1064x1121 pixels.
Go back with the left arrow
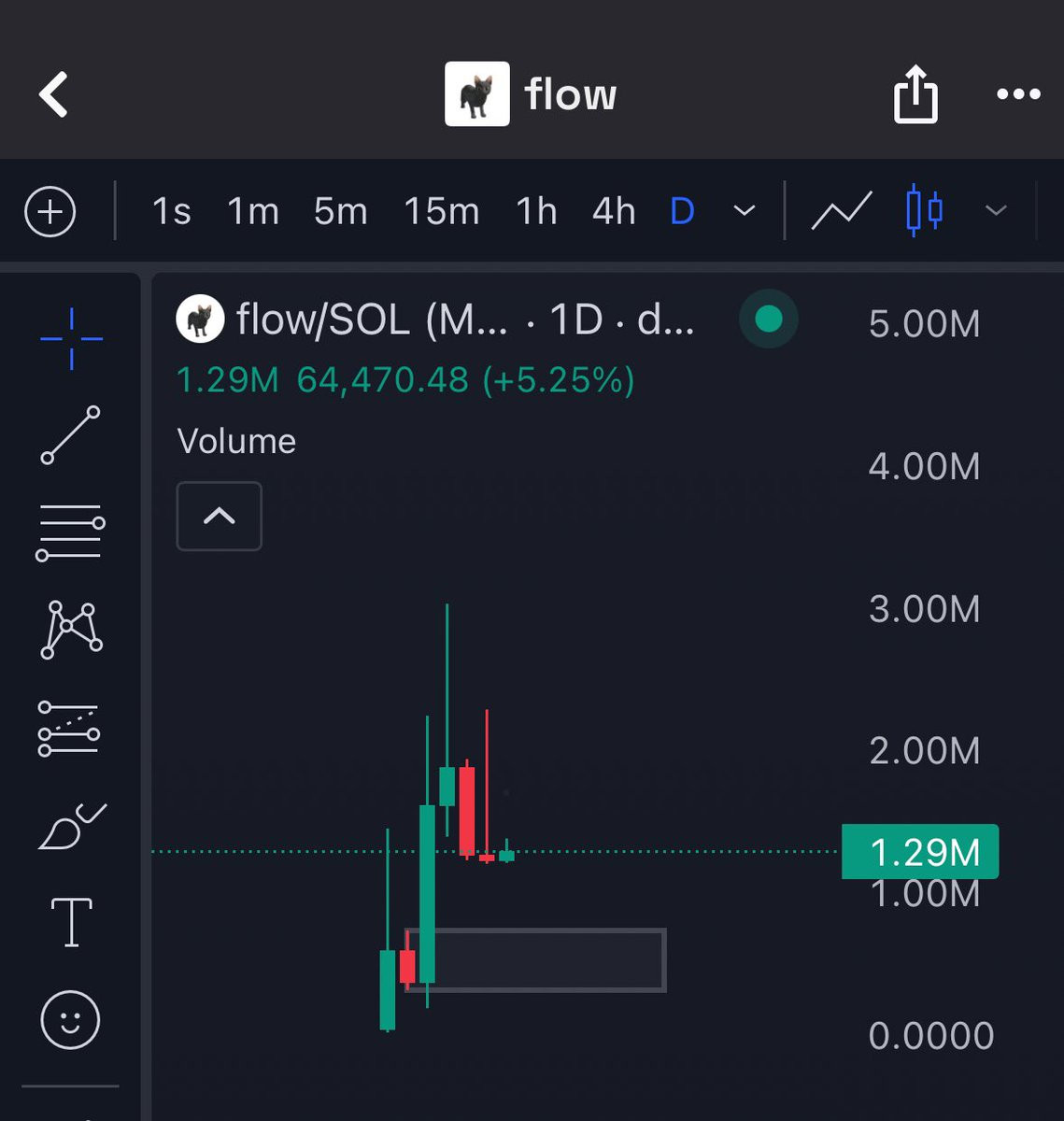[54, 94]
